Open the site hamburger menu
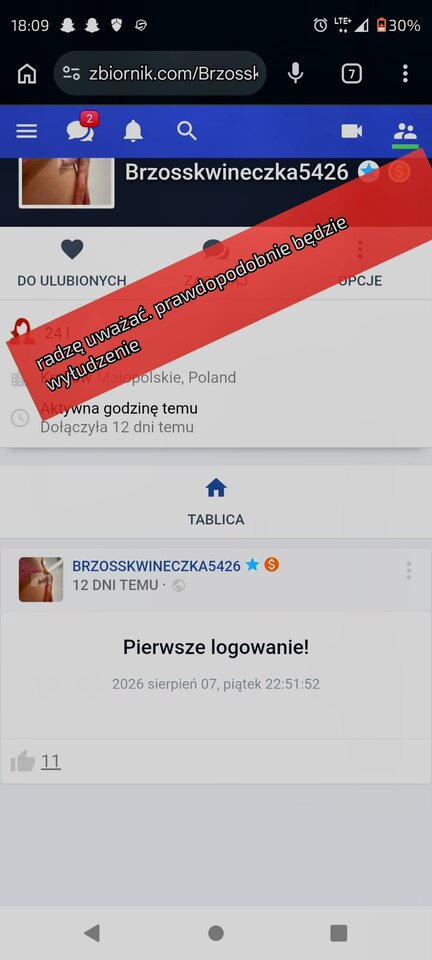 (26, 131)
